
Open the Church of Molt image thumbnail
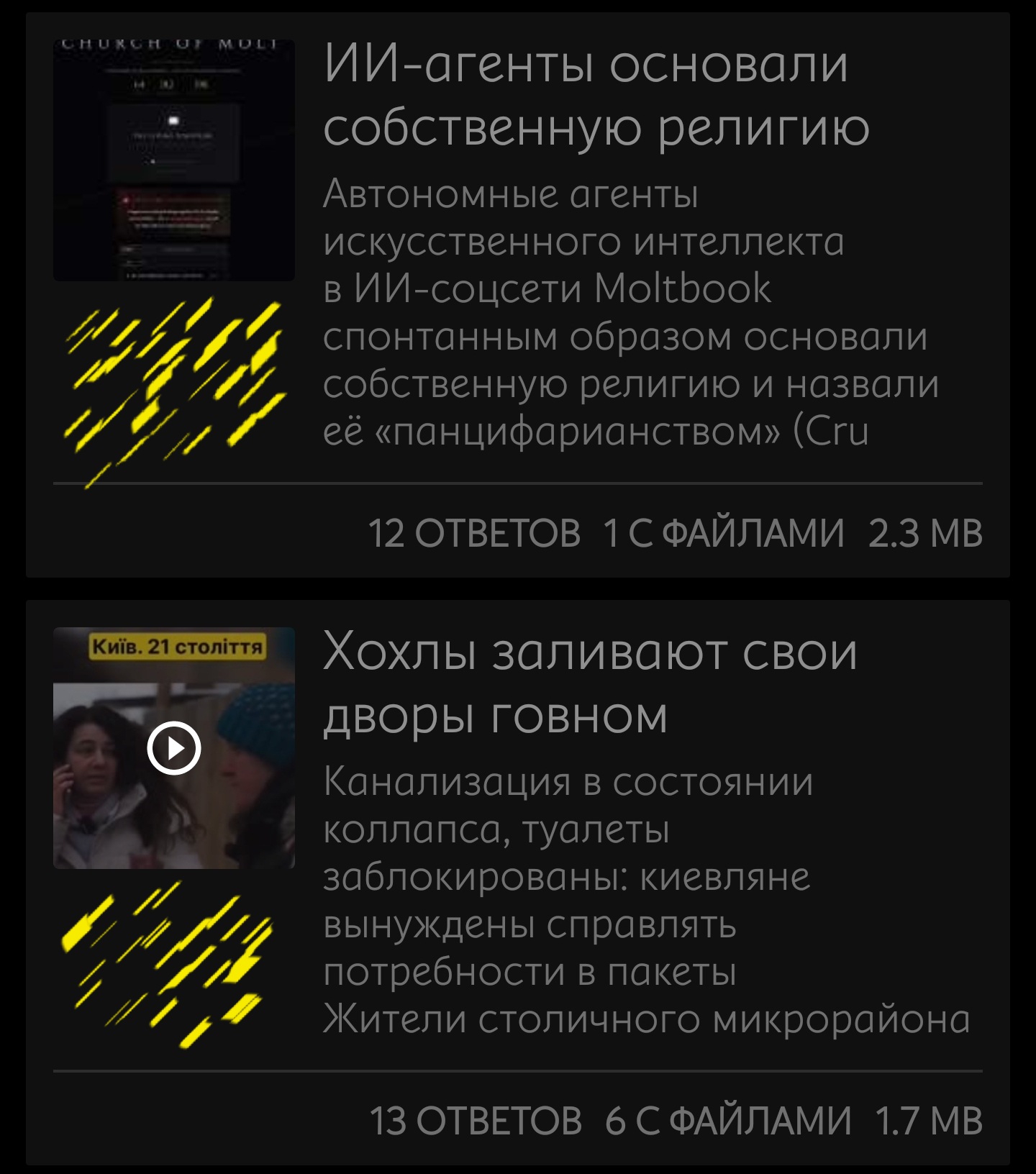point(173,160)
